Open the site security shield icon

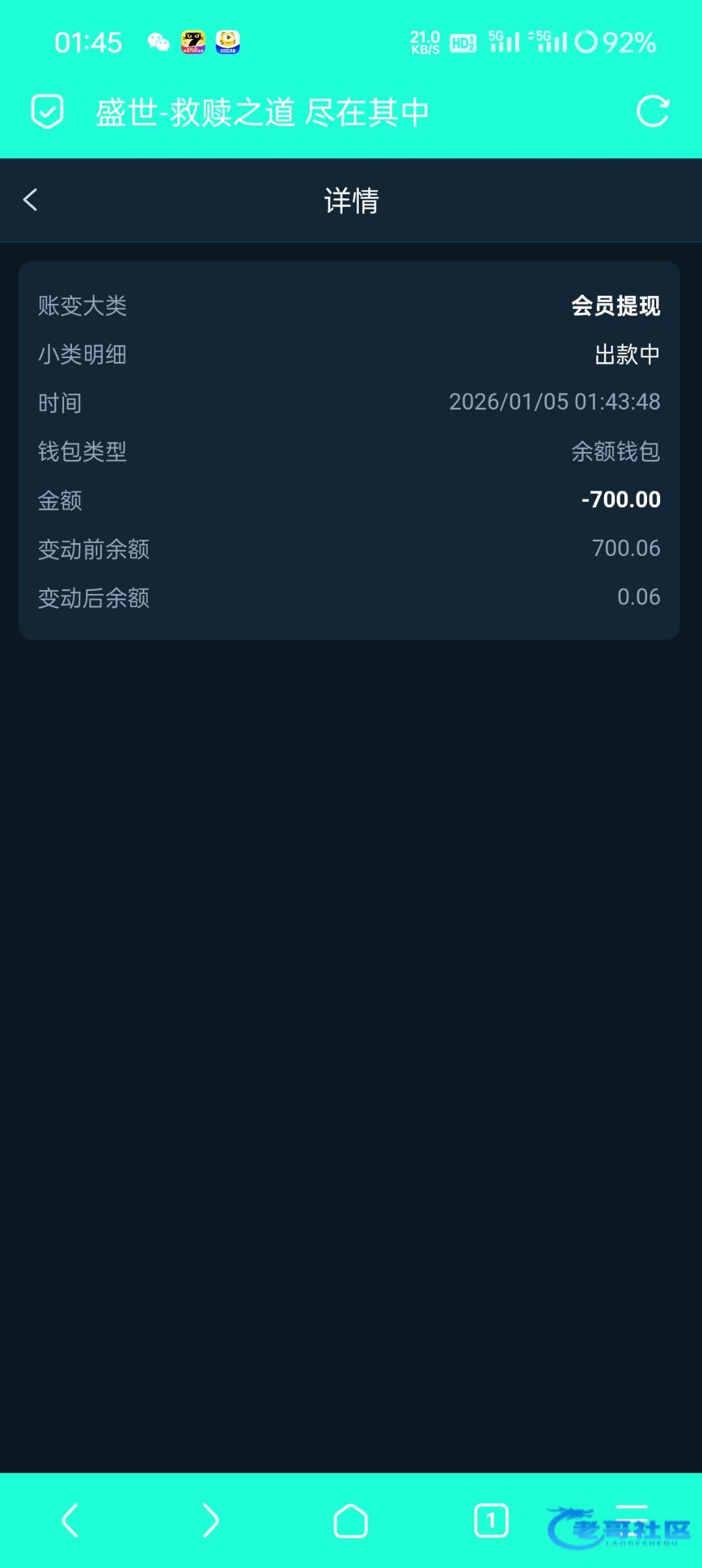click(48, 111)
